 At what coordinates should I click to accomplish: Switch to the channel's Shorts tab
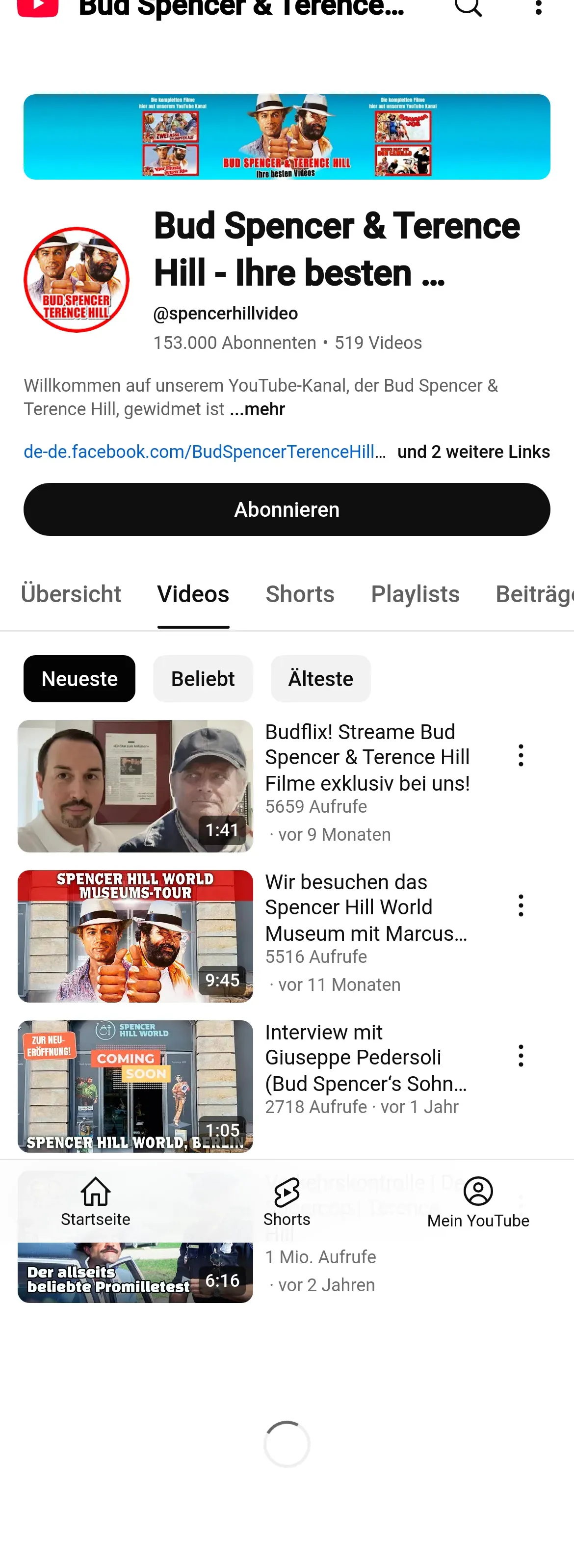pos(300,594)
